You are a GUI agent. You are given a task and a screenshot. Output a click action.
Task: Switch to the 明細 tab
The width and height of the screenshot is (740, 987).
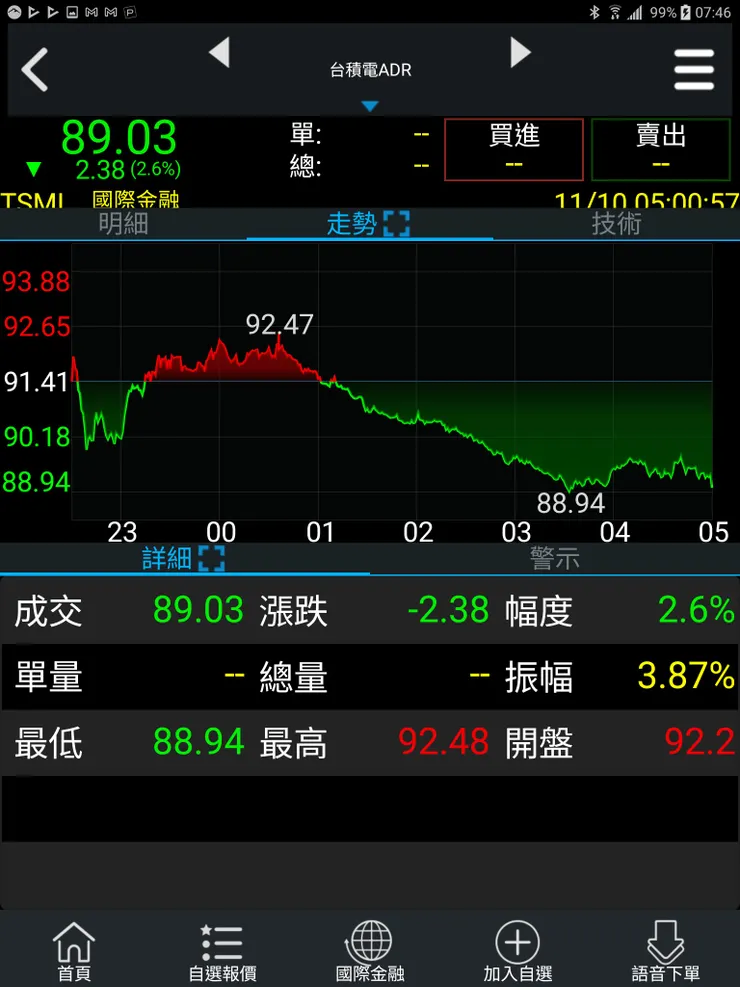(123, 224)
